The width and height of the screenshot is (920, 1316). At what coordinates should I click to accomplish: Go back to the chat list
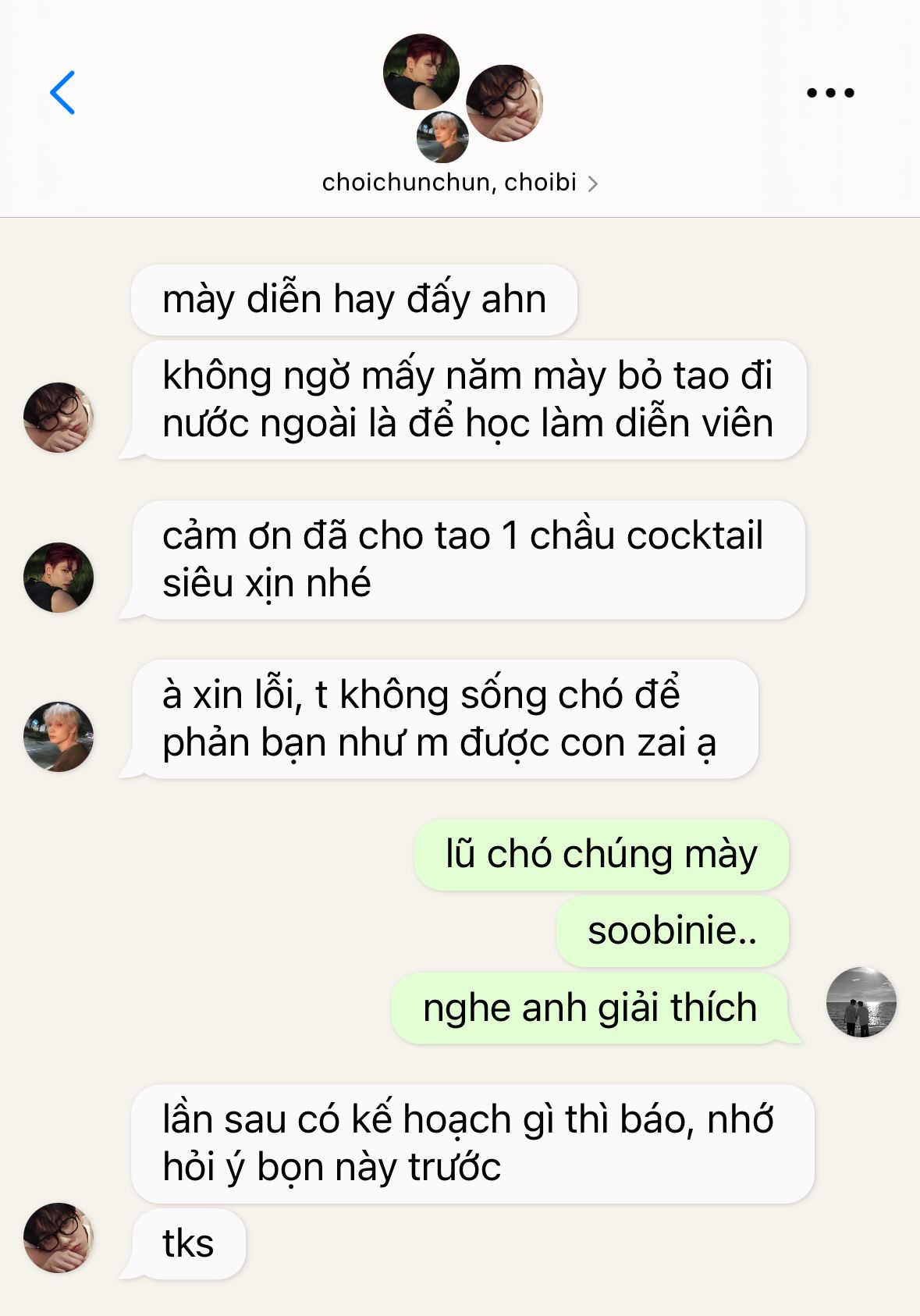pos(62,93)
